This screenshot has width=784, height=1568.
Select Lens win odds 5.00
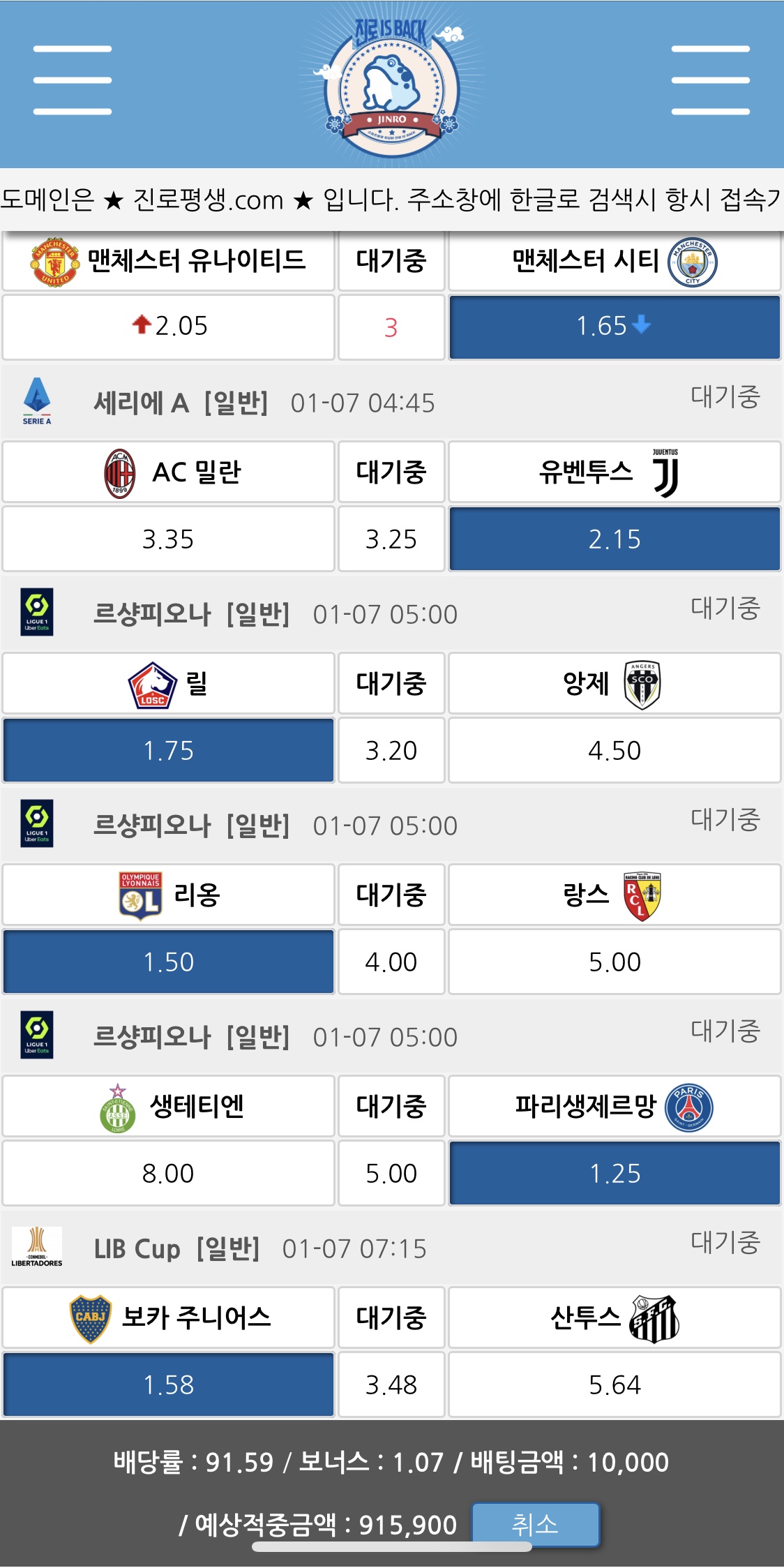pyautogui.click(x=614, y=962)
